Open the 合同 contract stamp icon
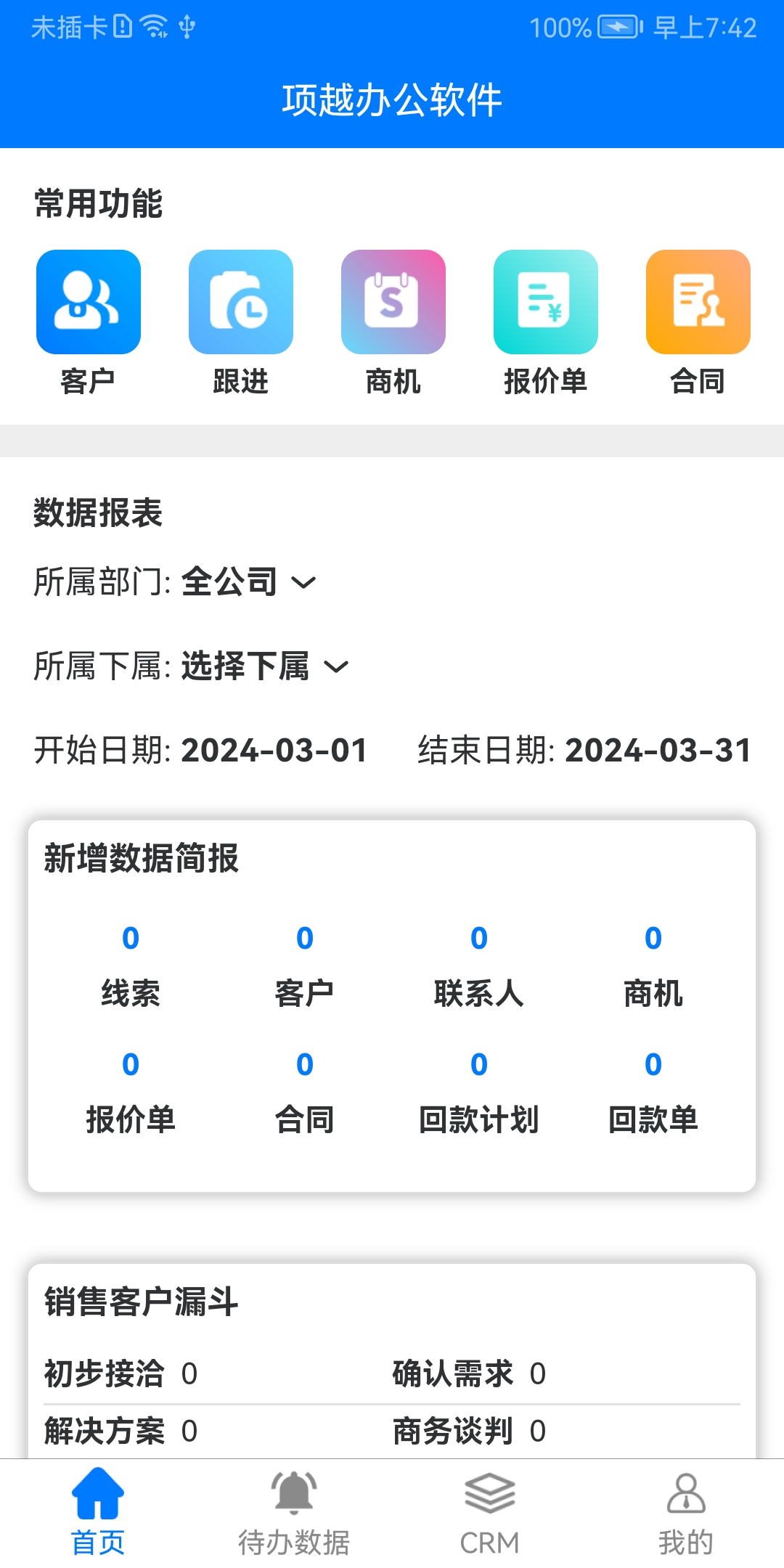This screenshot has height=1568, width=784. (x=698, y=301)
